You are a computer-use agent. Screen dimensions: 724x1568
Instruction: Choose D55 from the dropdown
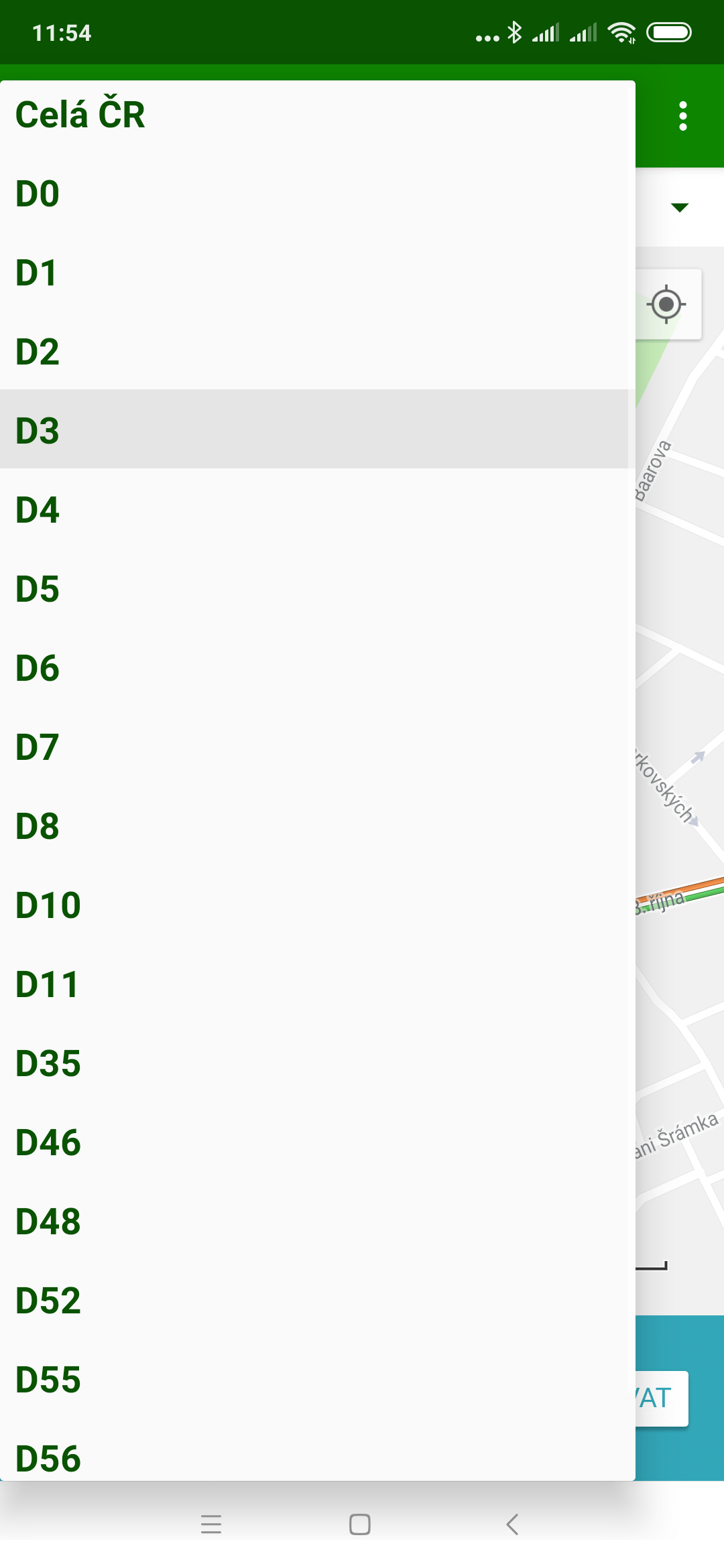click(x=318, y=1380)
